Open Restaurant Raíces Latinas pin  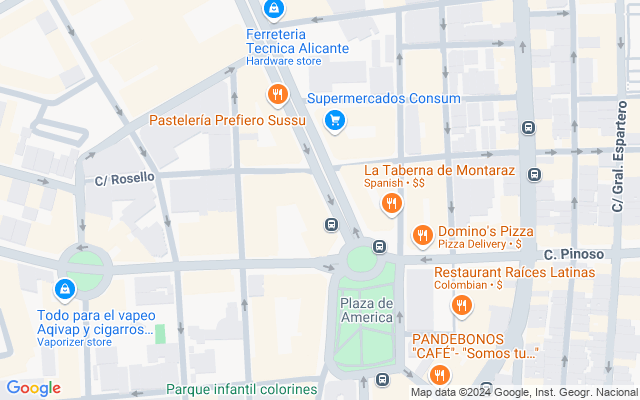pos(461,305)
